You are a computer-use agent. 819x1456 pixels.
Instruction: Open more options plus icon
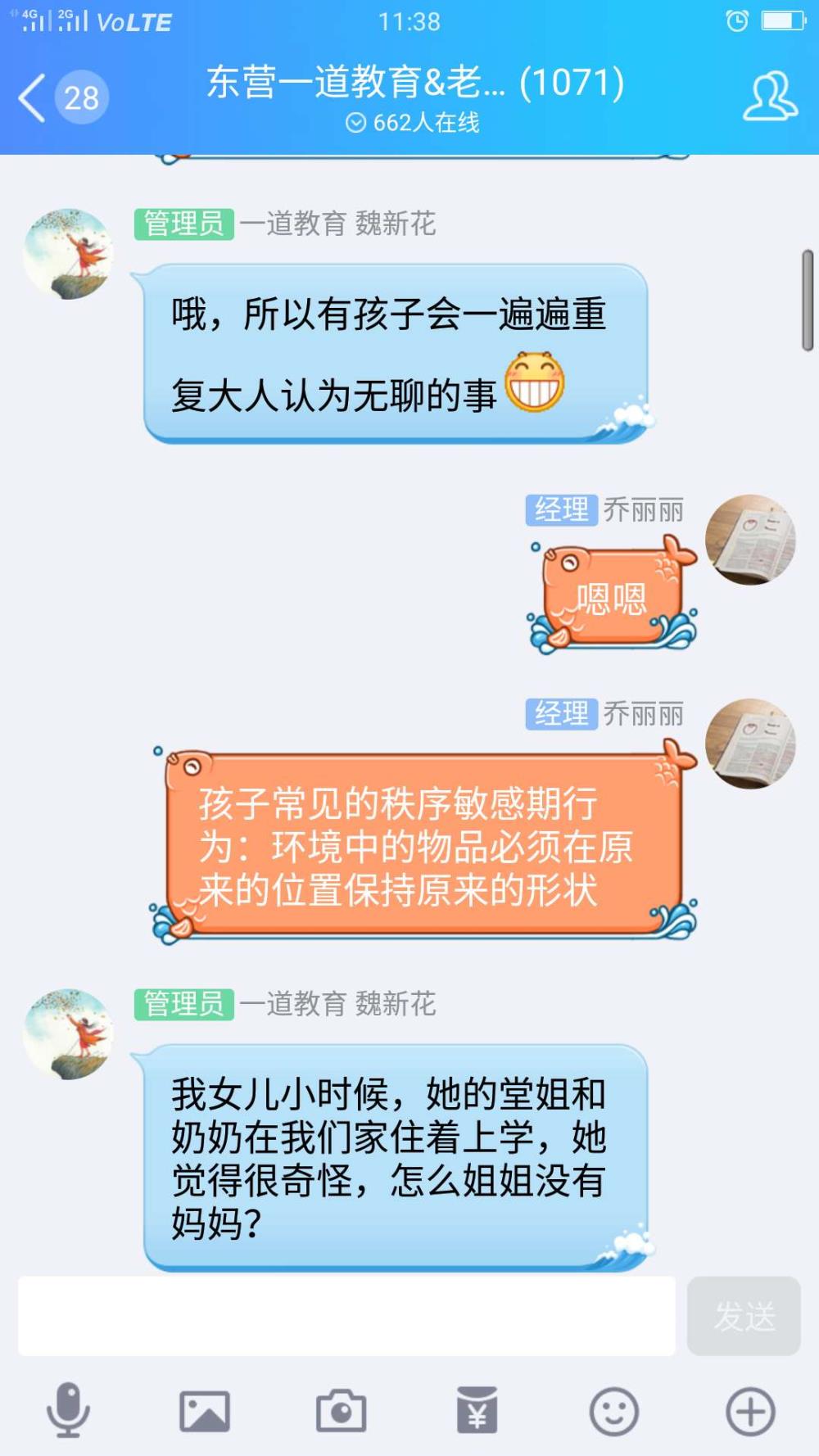tap(750, 1411)
